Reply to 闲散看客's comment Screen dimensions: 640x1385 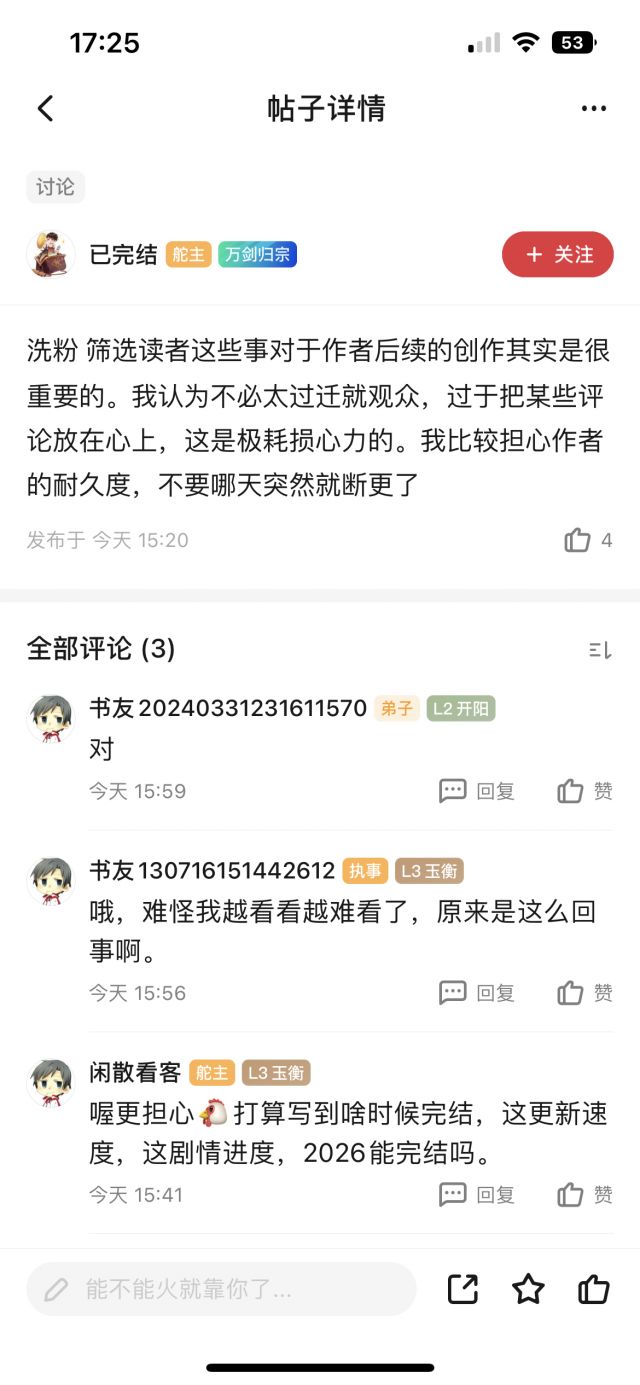(x=477, y=1194)
